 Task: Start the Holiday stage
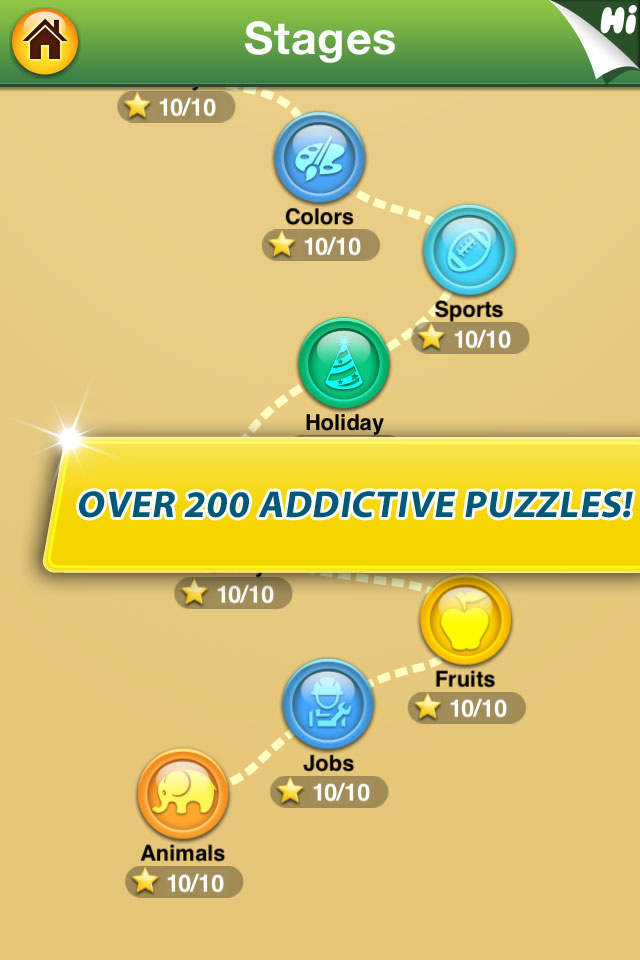point(343,364)
